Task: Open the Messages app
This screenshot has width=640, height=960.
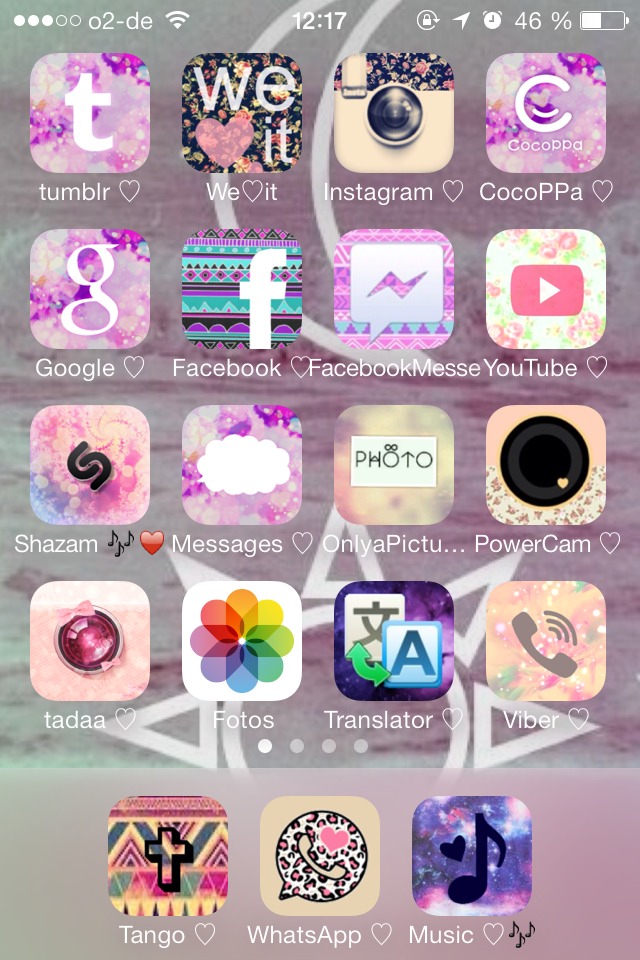Action: [242, 465]
